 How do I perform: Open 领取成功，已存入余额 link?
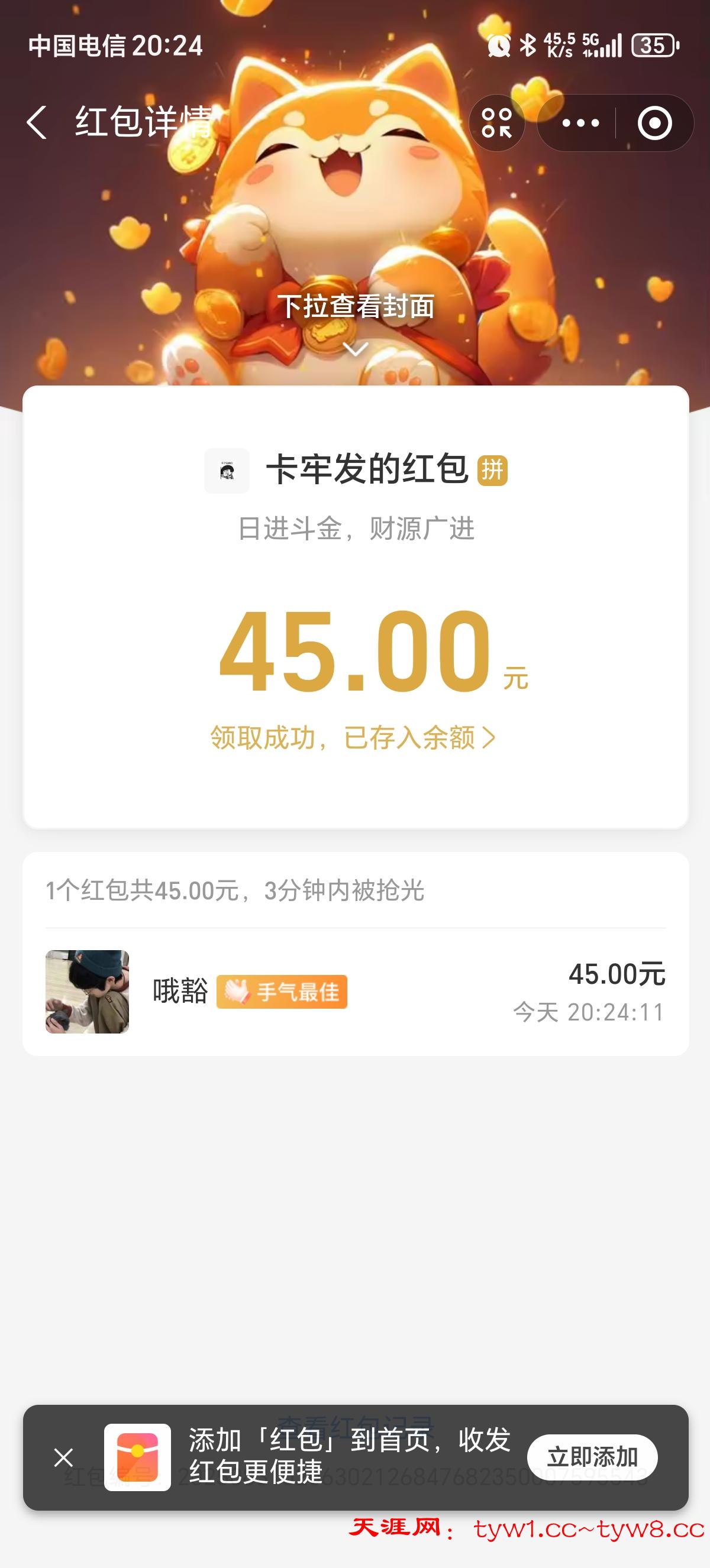[353, 738]
